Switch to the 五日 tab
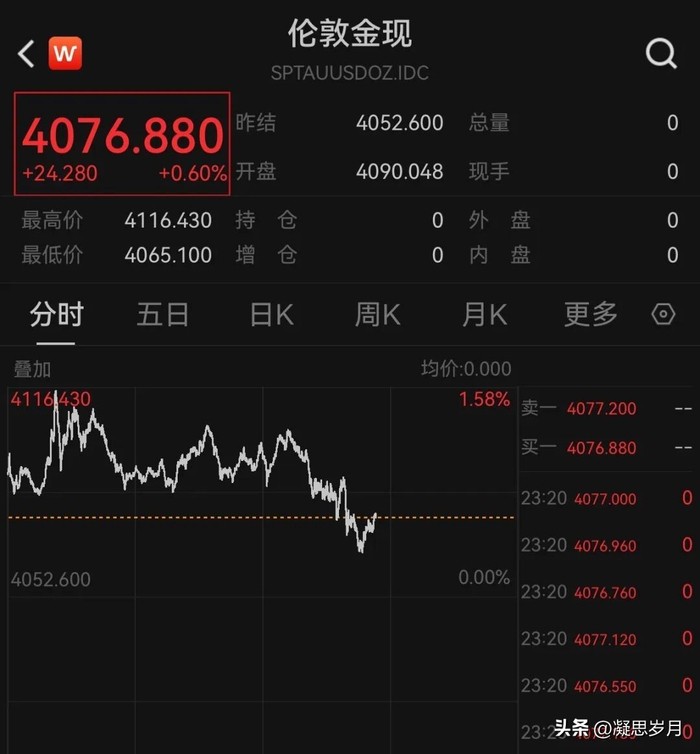The width and height of the screenshot is (700, 754). [162, 314]
